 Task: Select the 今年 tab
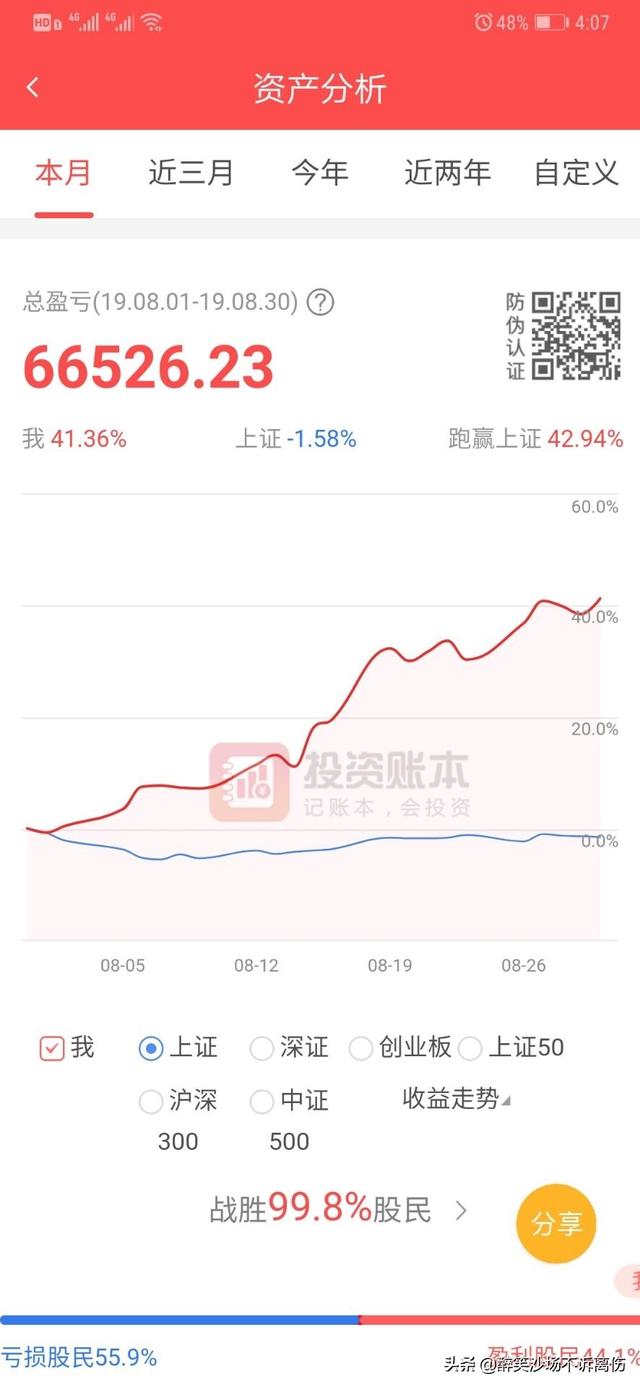click(x=320, y=173)
